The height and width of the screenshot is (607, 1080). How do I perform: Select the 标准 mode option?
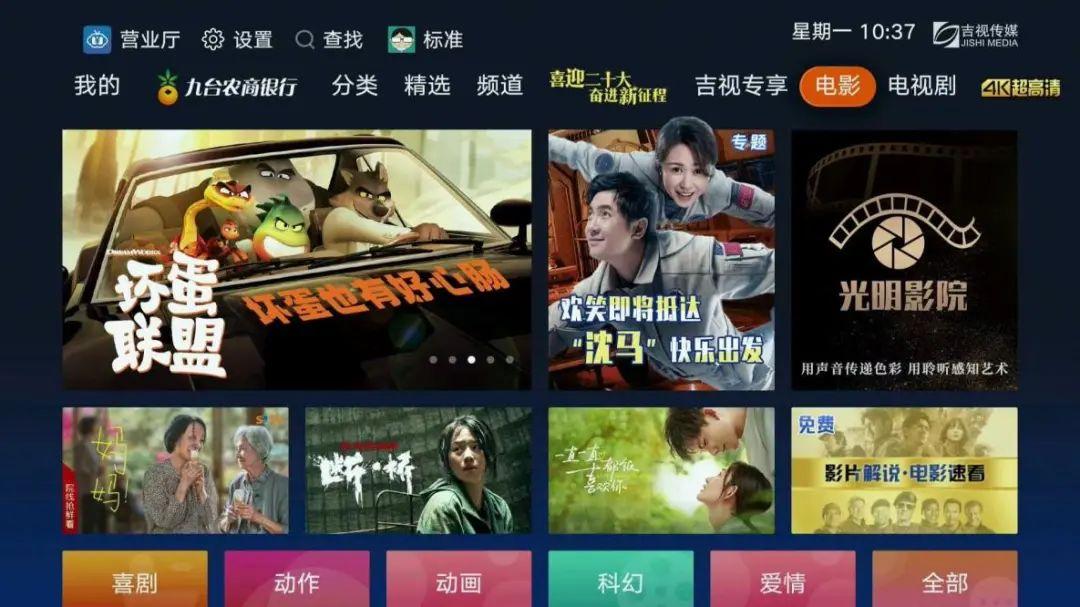pyautogui.click(x=425, y=39)
